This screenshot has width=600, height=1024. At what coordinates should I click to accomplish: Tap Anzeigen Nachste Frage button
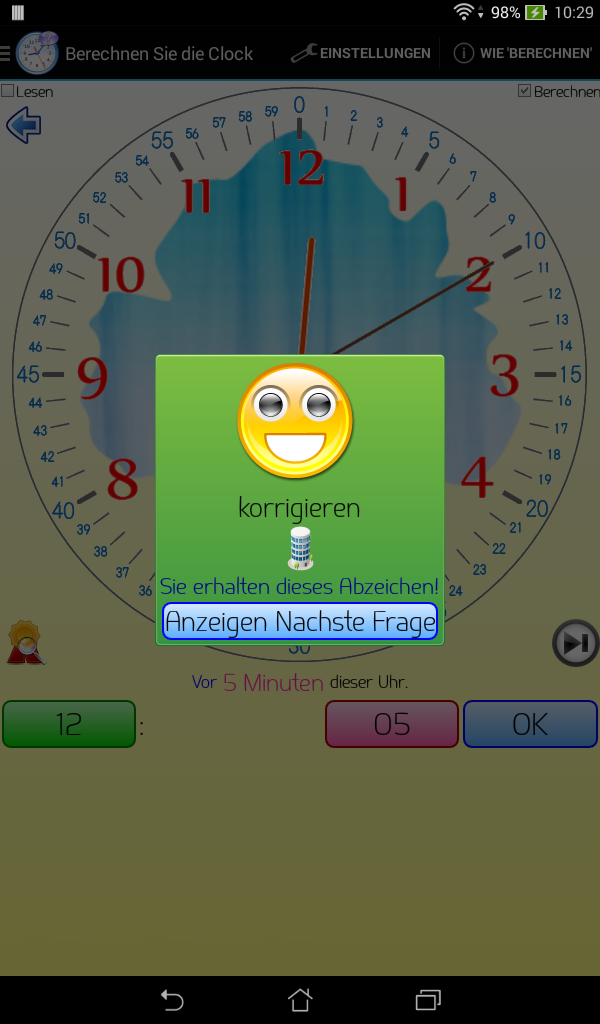pyautogui.click(x=300, y=622)
